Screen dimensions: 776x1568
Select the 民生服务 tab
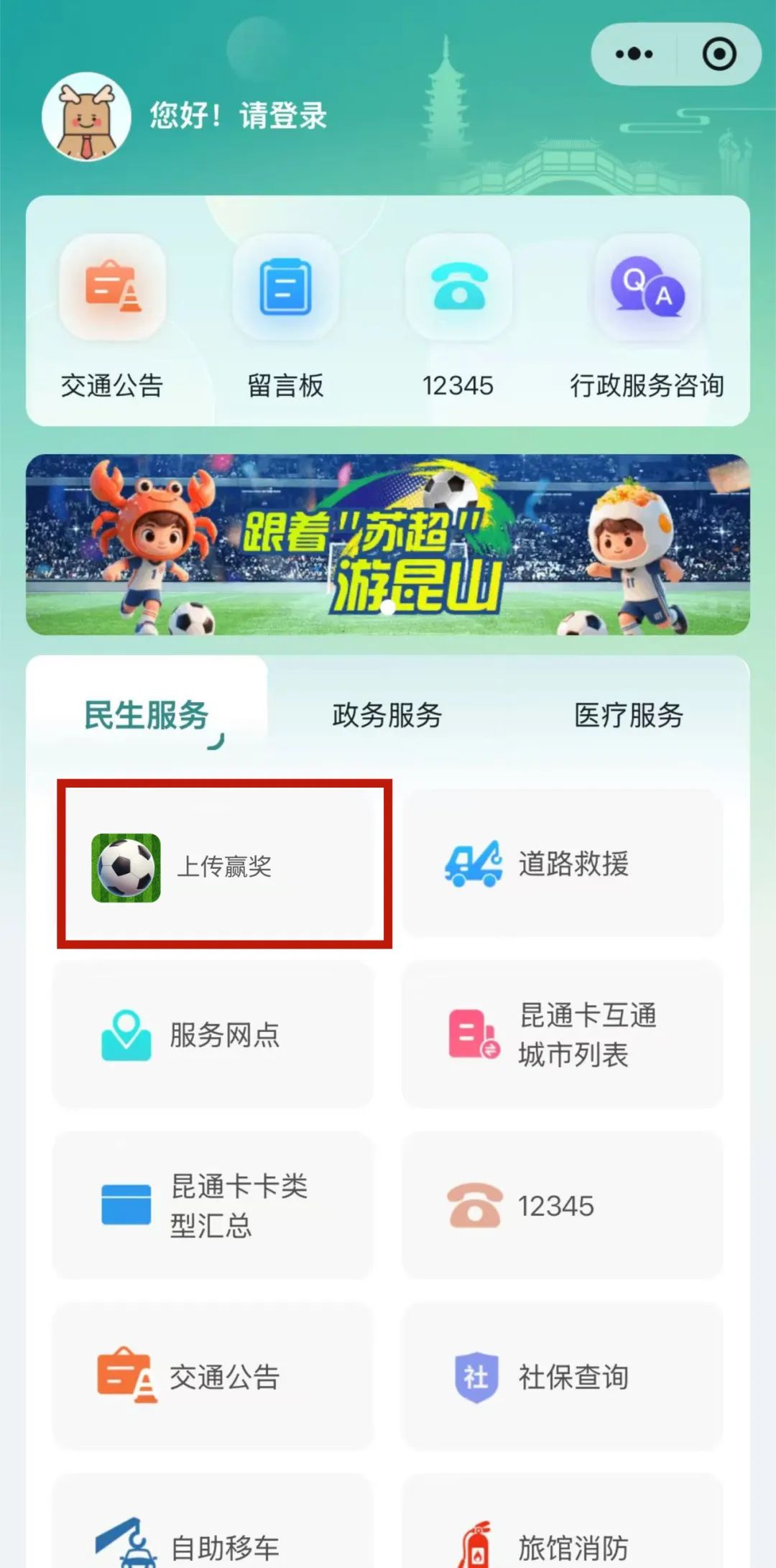[x=147, y=715]
